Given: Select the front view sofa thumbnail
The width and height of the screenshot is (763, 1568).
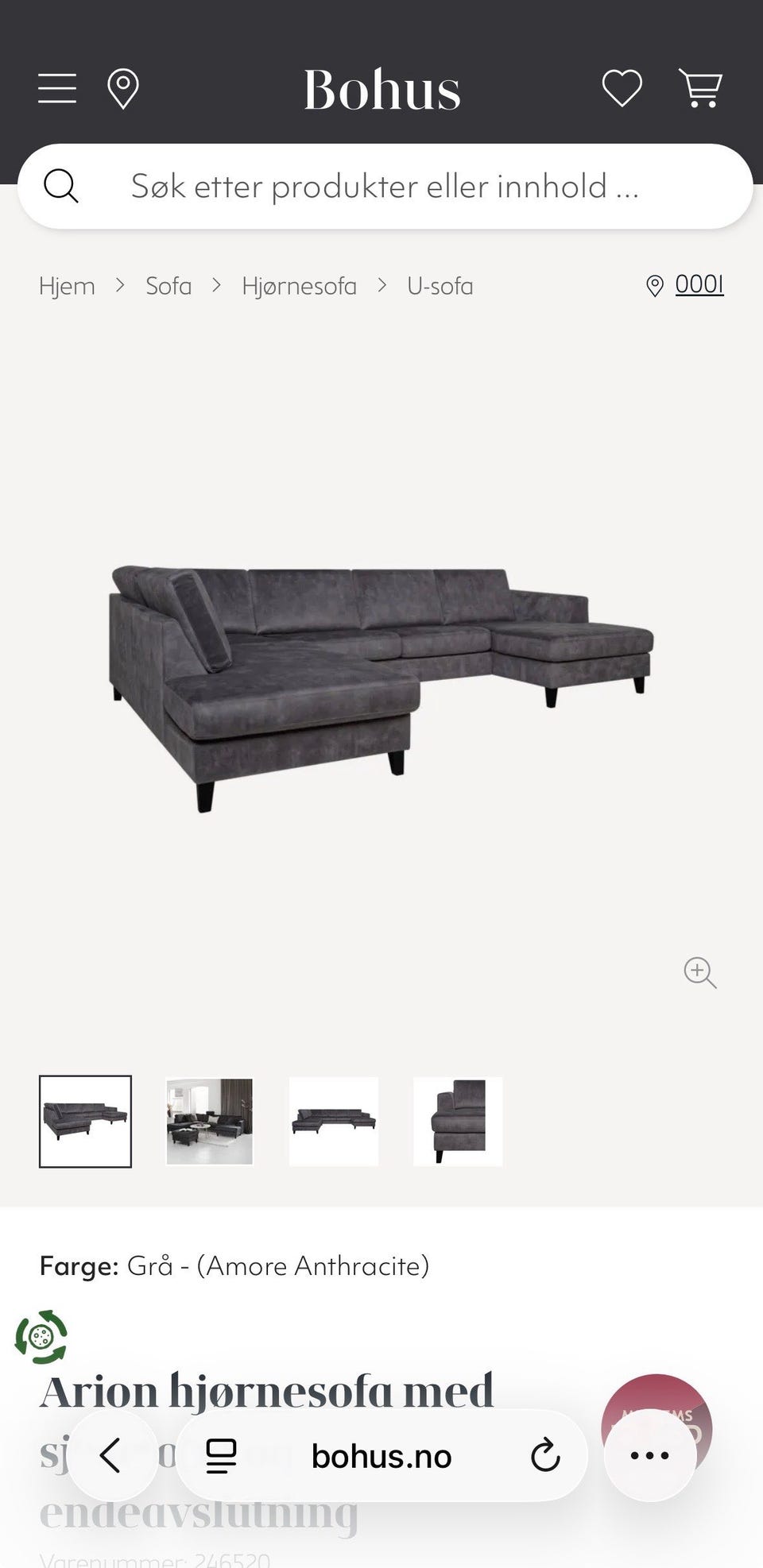Looking at the screenshot, I should click(334, 1122).
